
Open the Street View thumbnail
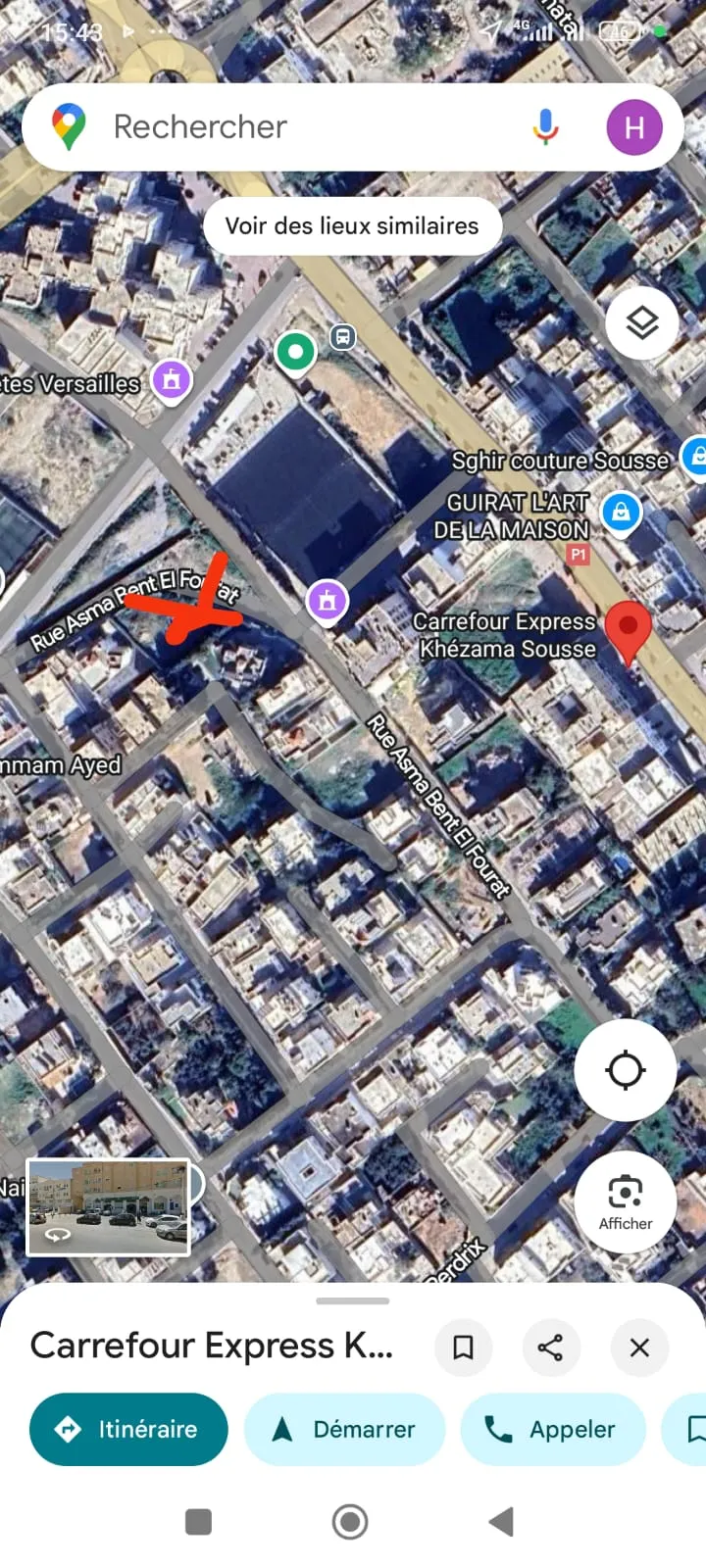108,1206
